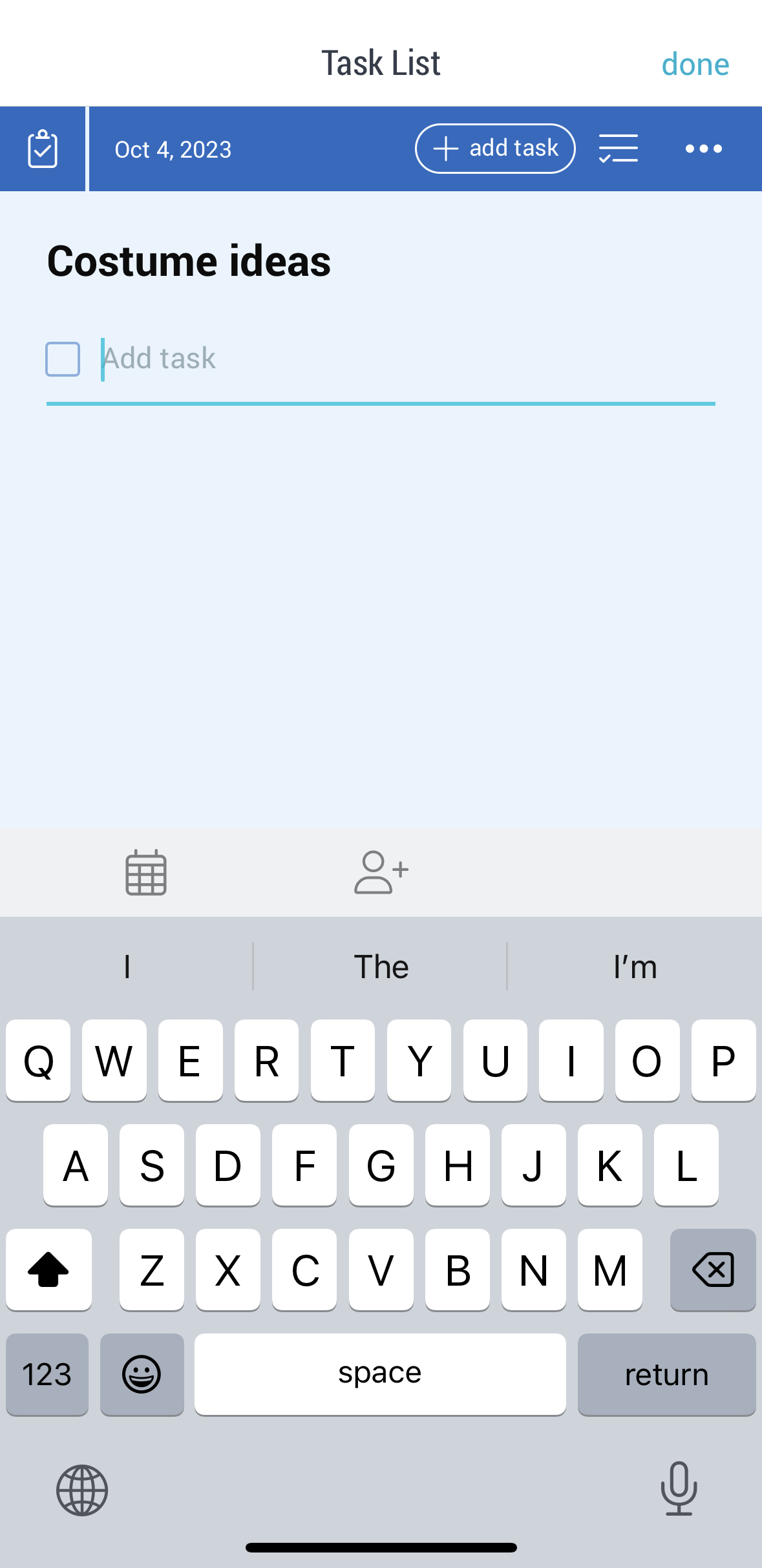Select the suggestion "The"
762x1568 pixels.
[381, 967]
